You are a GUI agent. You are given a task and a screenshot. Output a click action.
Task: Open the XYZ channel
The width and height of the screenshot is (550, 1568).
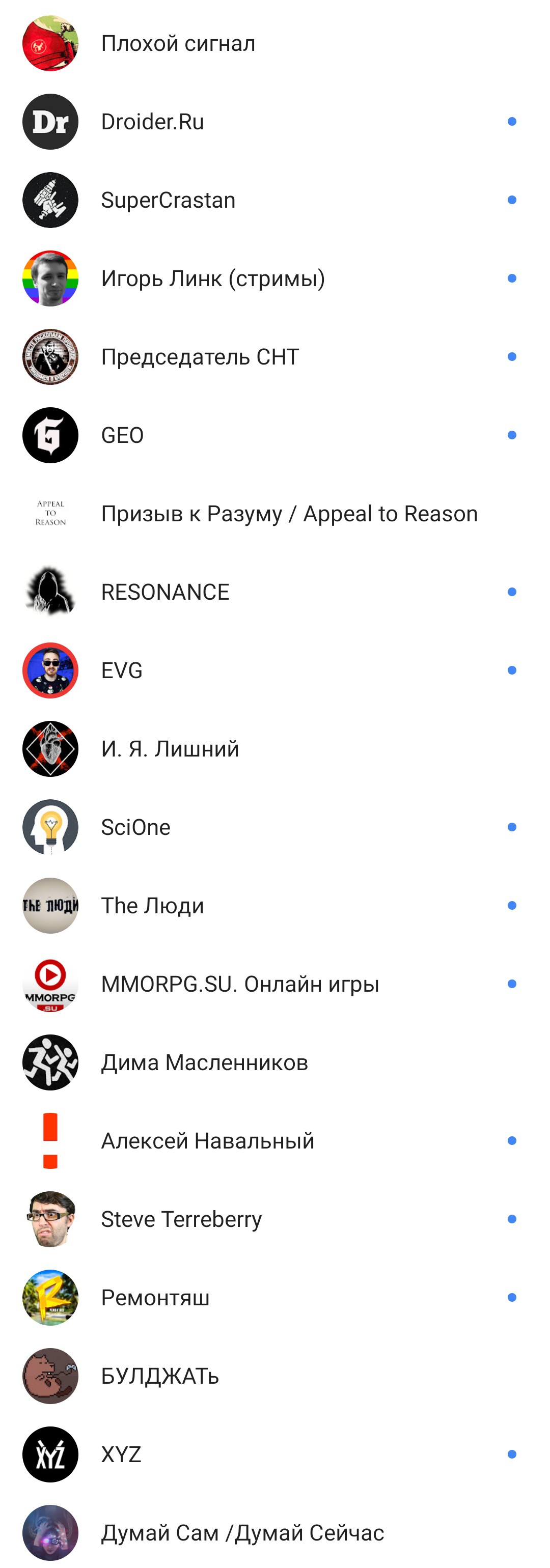coord(121,1454)
